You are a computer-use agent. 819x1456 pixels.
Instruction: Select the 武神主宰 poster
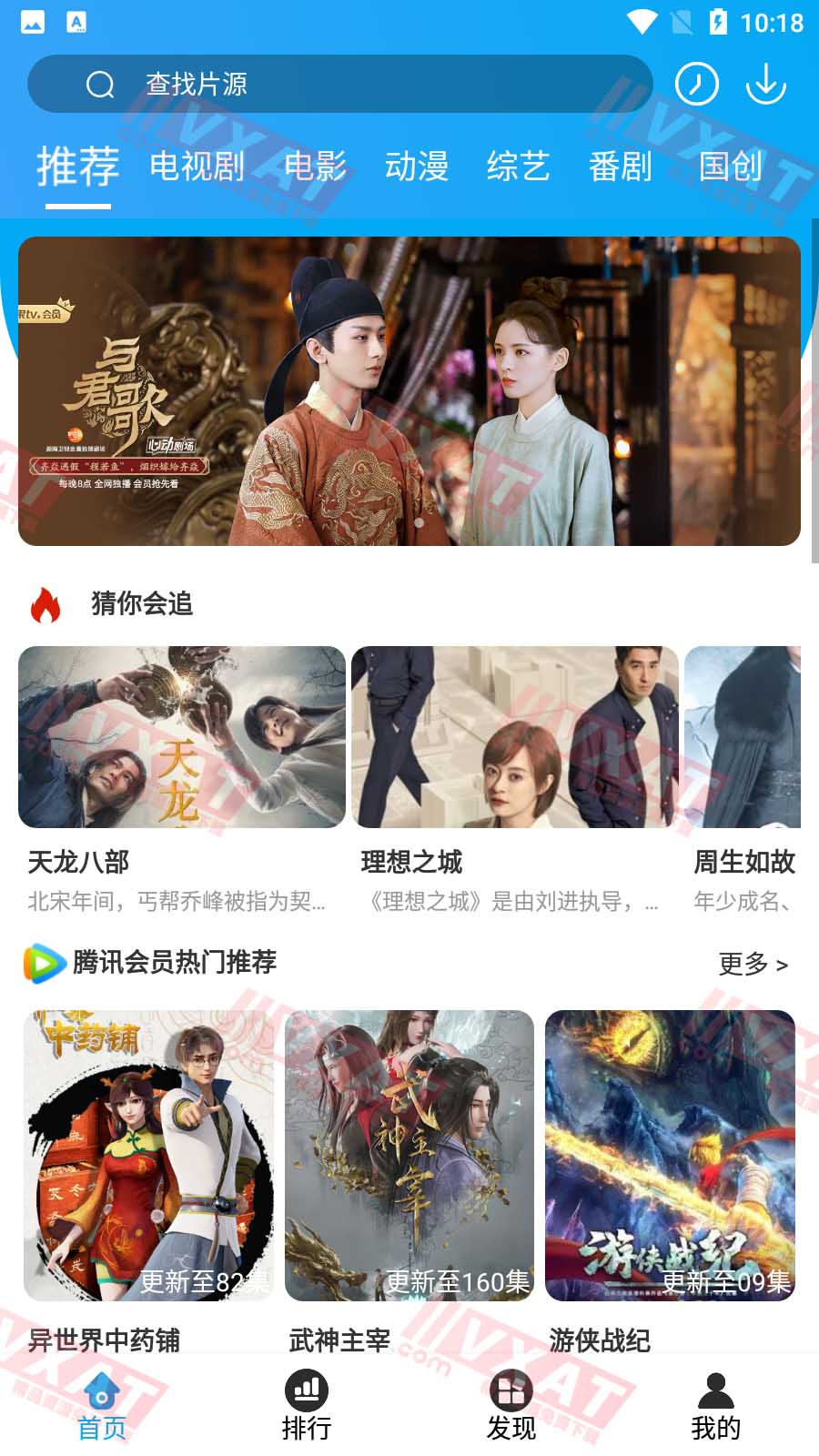click(x=408, y=1156)
